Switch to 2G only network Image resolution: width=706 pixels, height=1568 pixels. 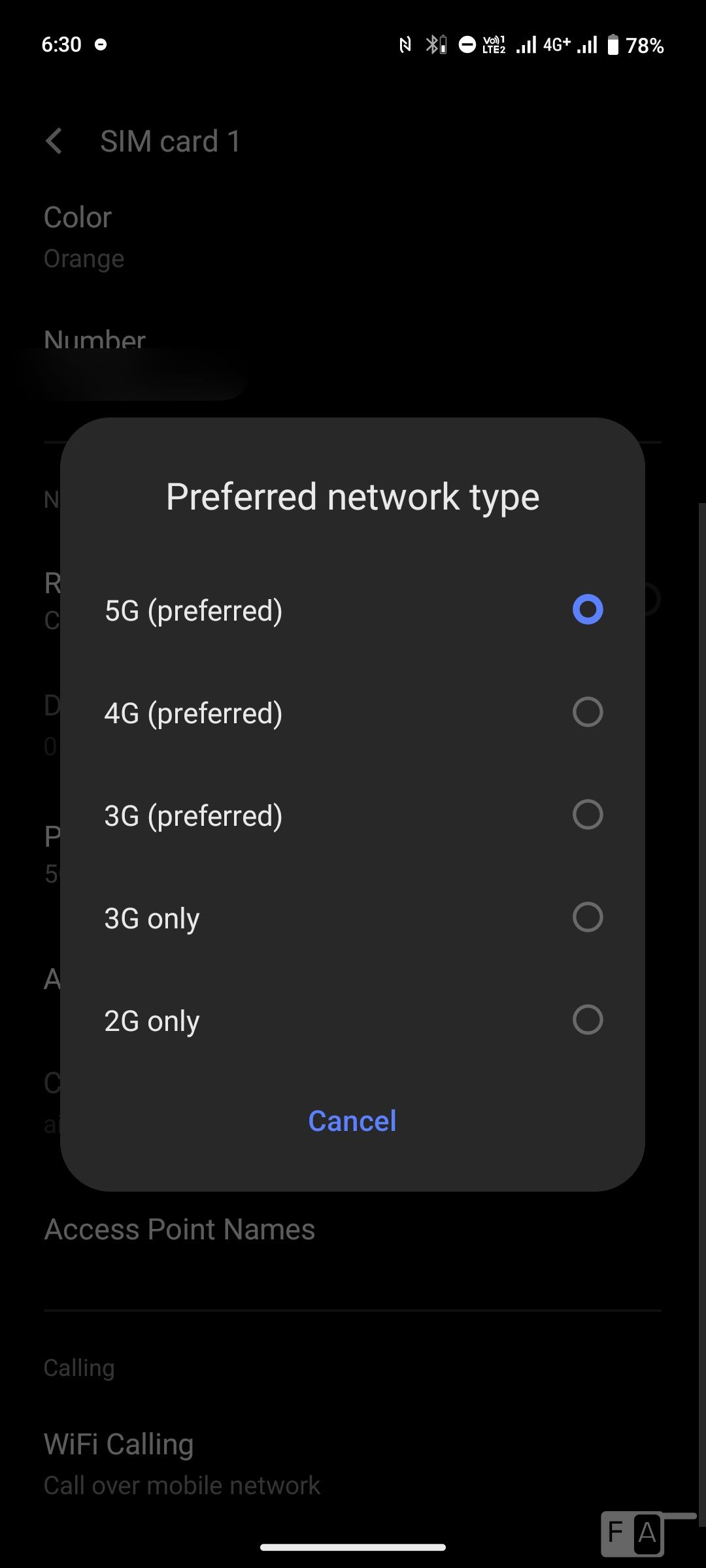click(x=353, y=1020)
